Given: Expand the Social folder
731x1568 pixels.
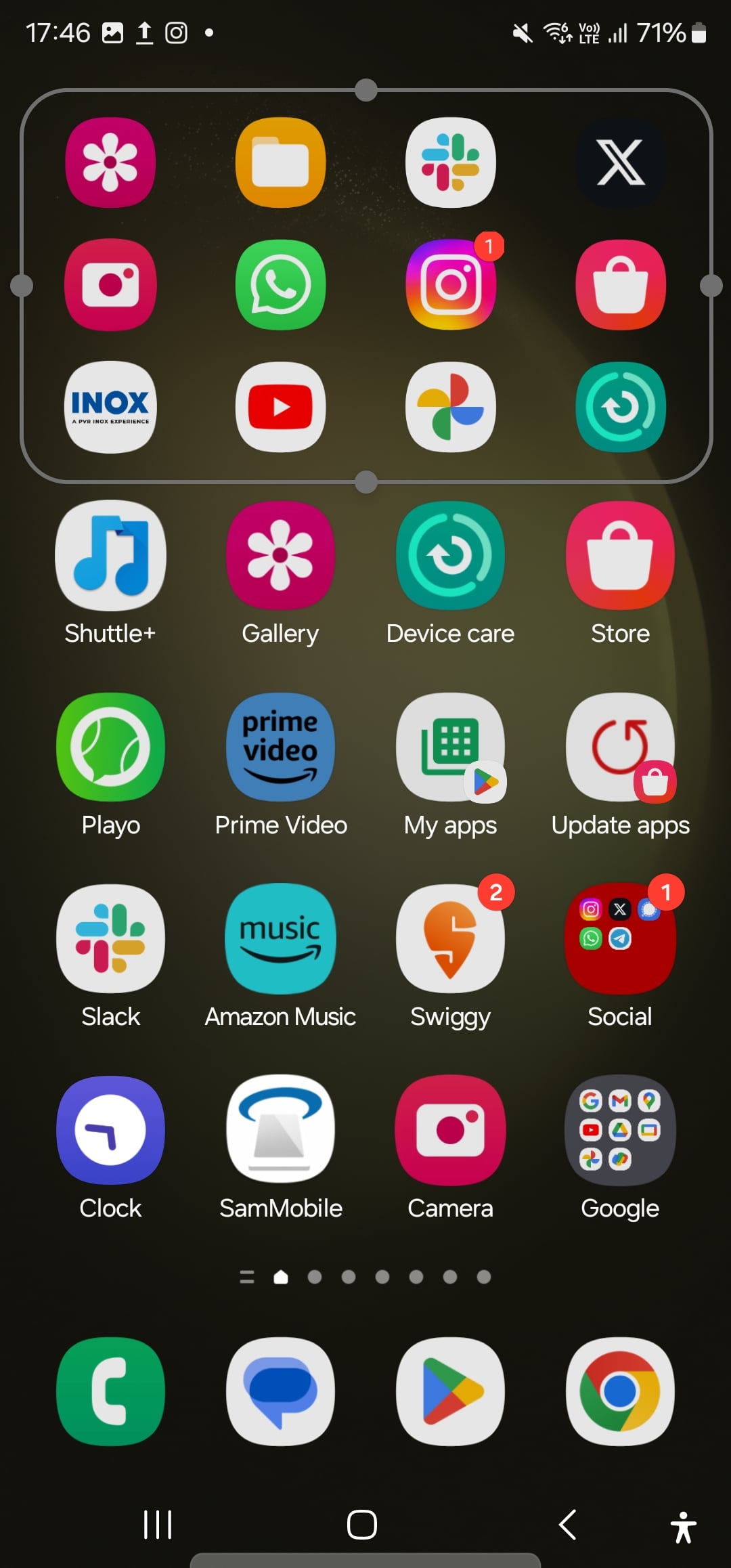Looking at the screenshot, I should (x=620, y=940).
